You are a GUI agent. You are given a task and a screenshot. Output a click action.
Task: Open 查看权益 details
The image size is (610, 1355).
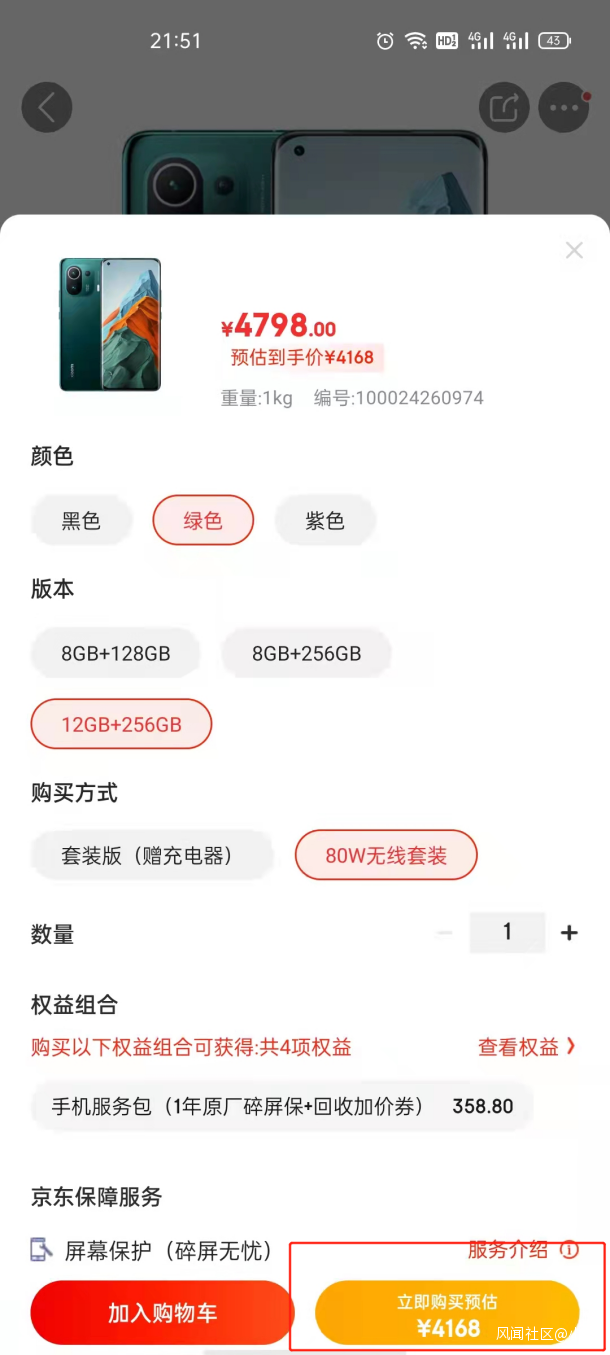(527, 1047)
